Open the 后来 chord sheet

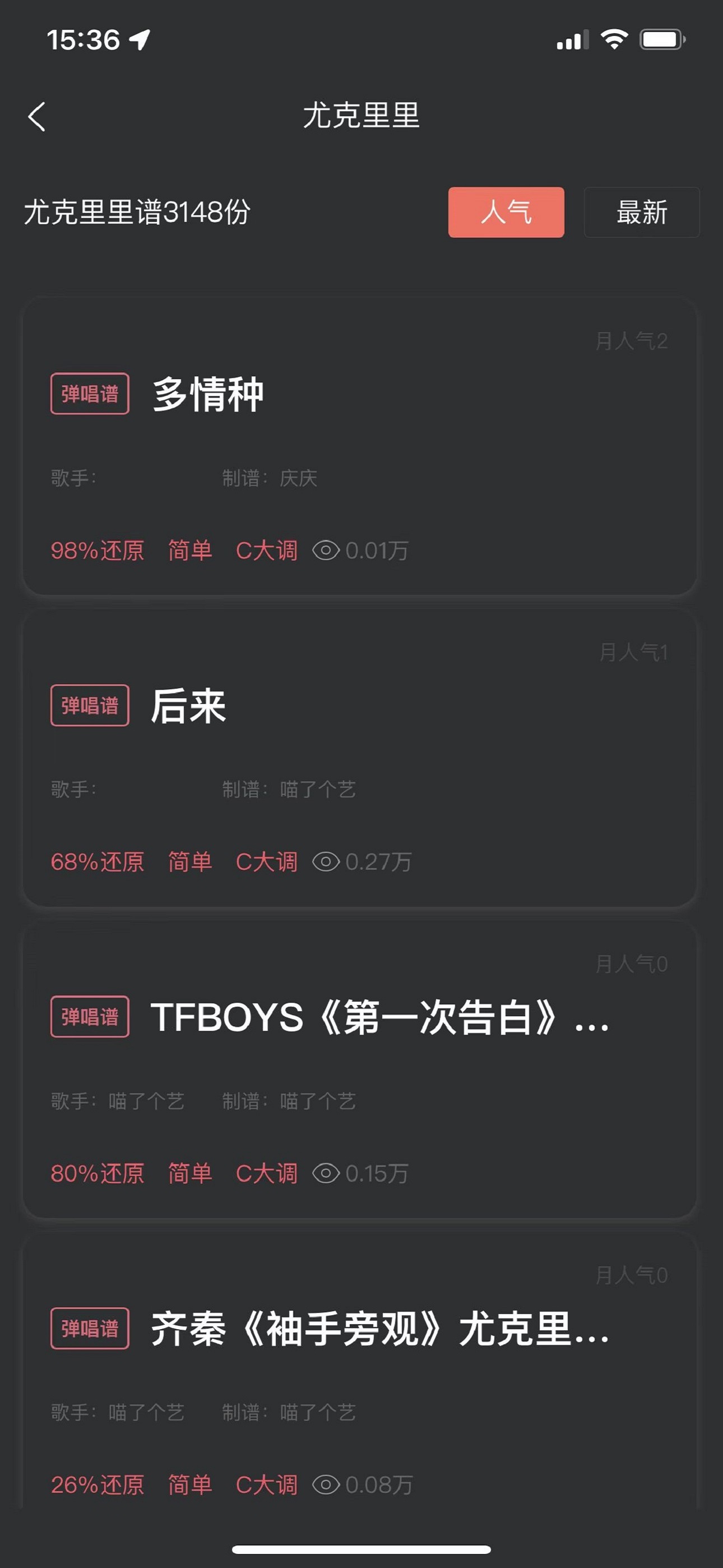coord(189,706)
